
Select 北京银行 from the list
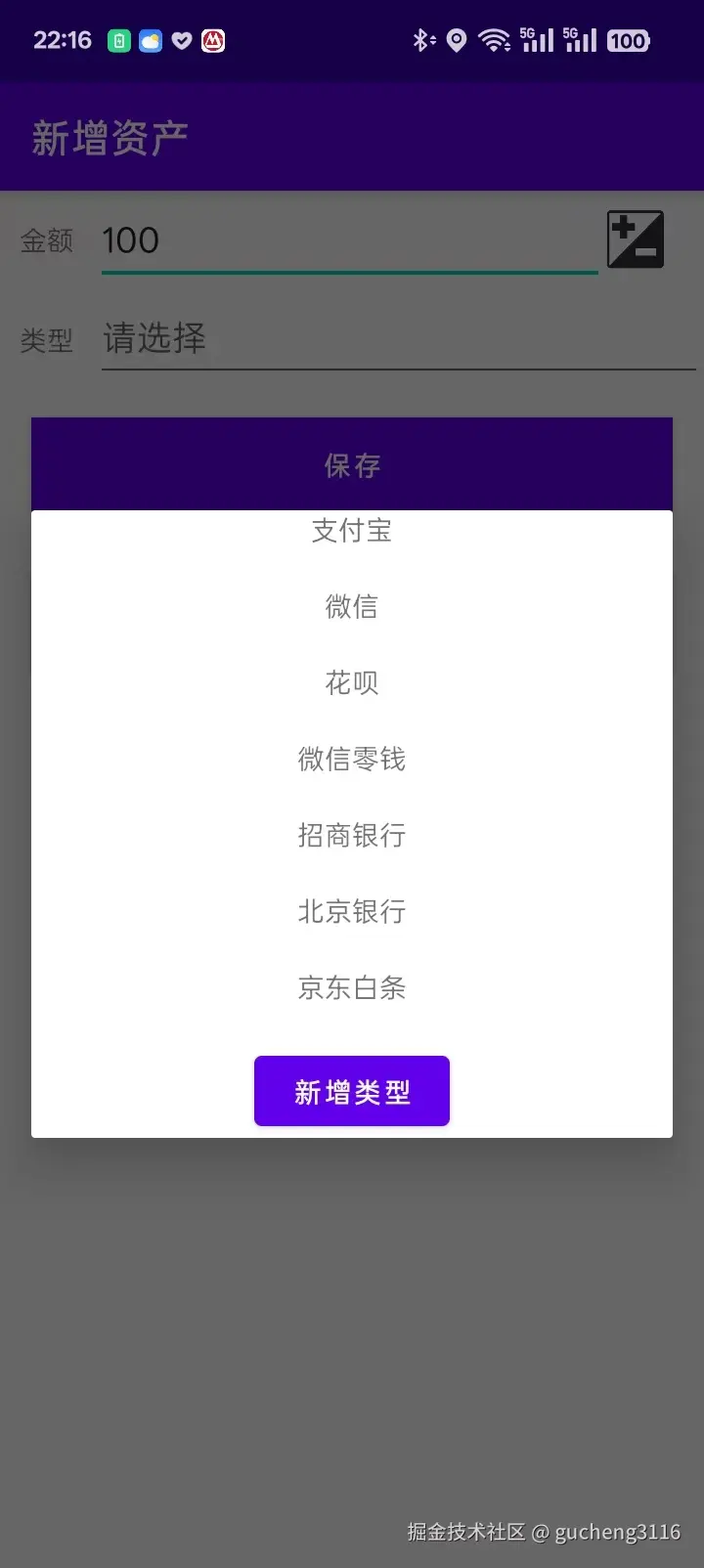tap(351, 911)
